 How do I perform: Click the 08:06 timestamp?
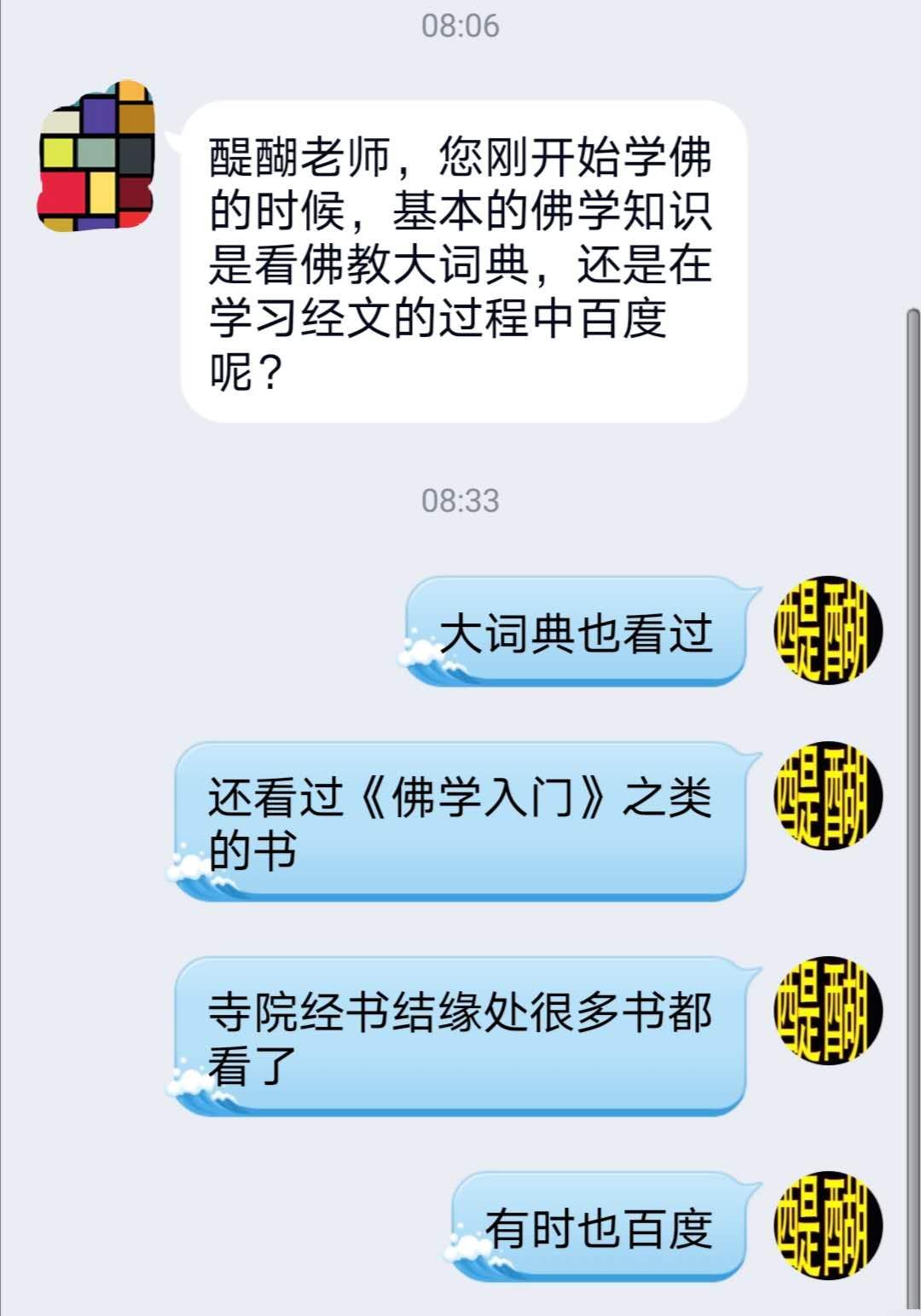[460, 26]
